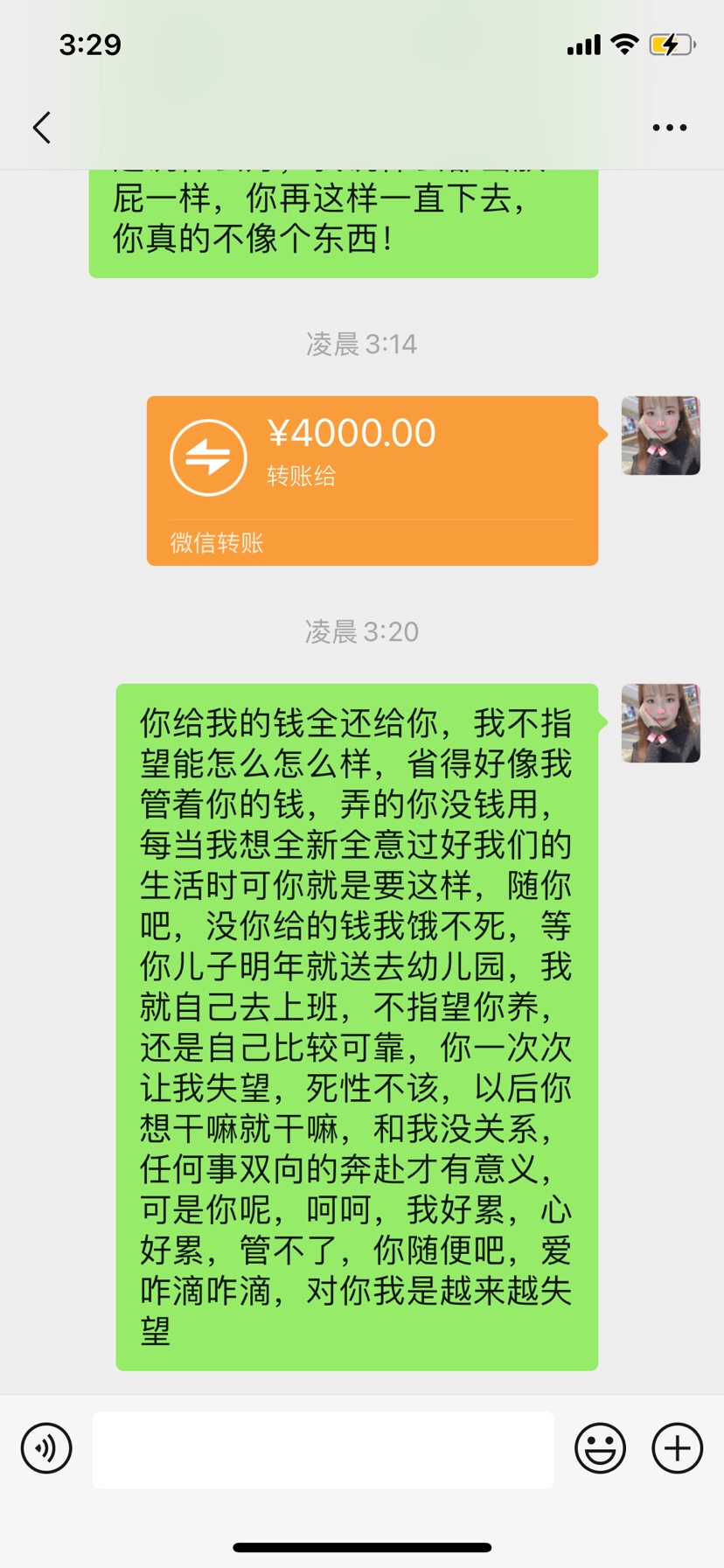Go back to the chat list
The height and width of the screenshot is (1568, 724).
41,128
